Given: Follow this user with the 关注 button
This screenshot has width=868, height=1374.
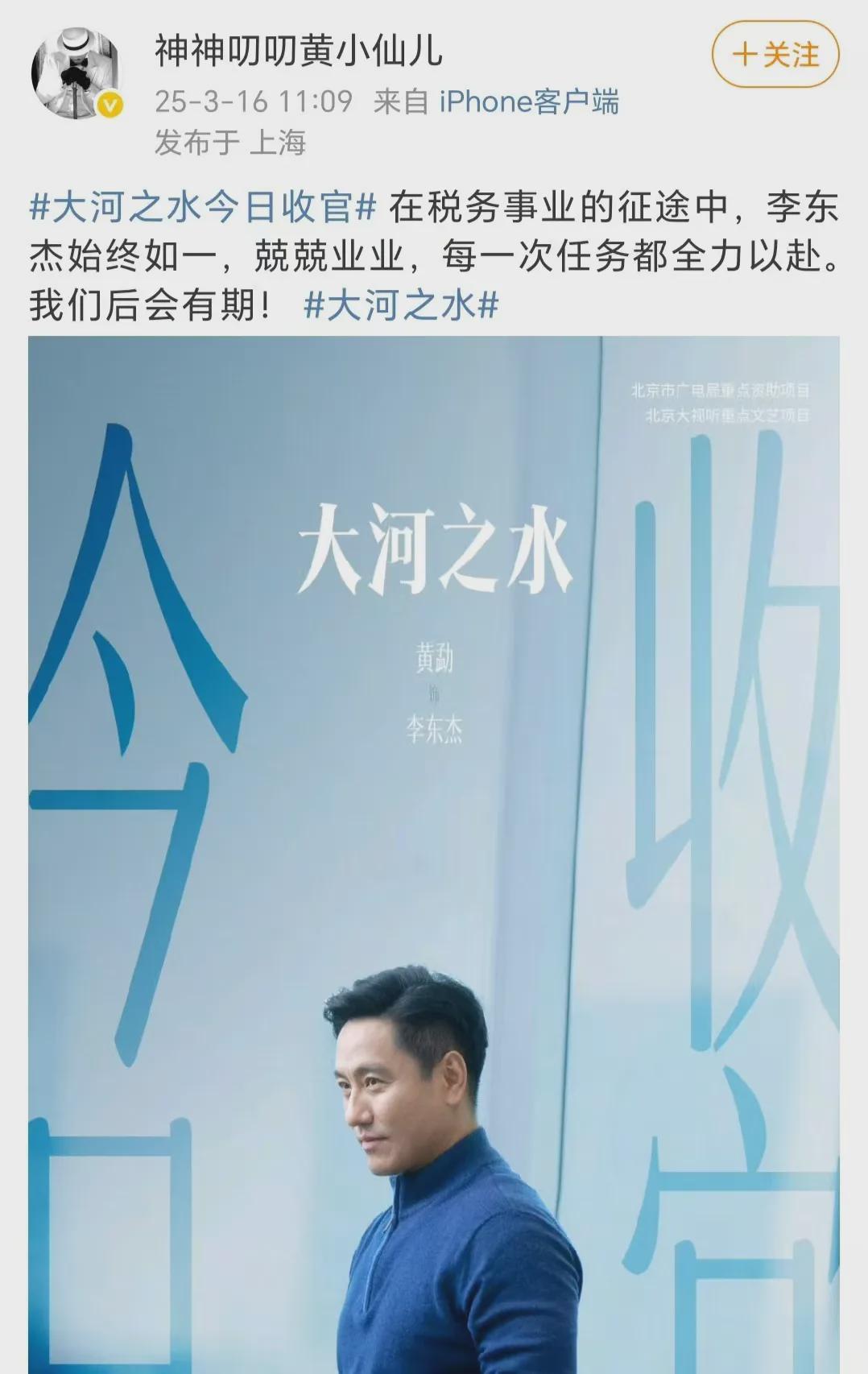Looking at the screenshot, I should click(775, 55).
